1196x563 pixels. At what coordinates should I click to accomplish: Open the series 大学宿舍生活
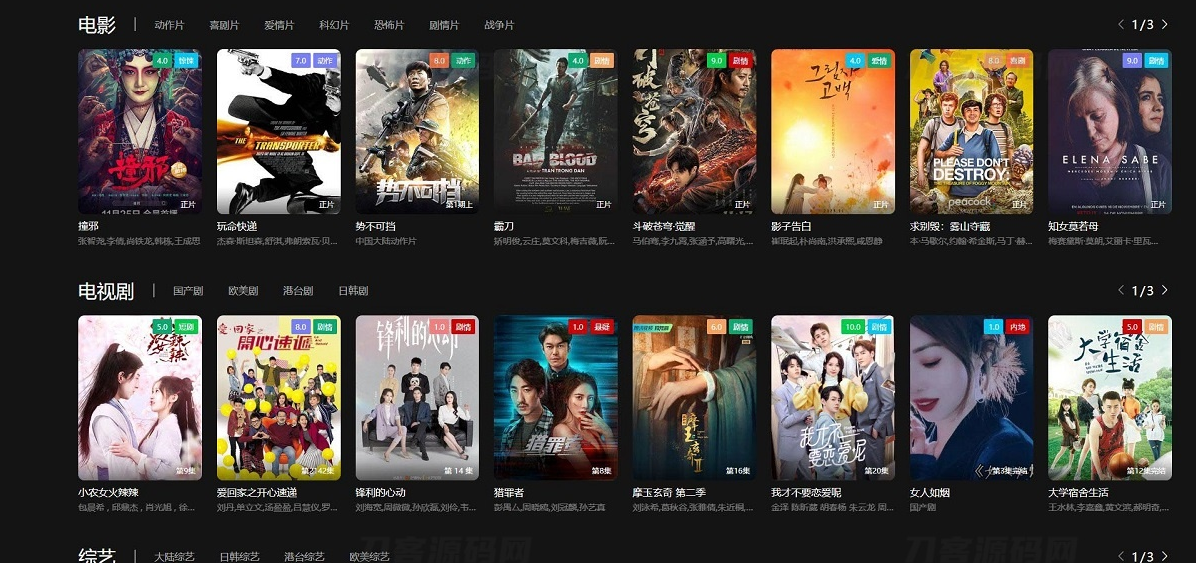point(1109,398)
